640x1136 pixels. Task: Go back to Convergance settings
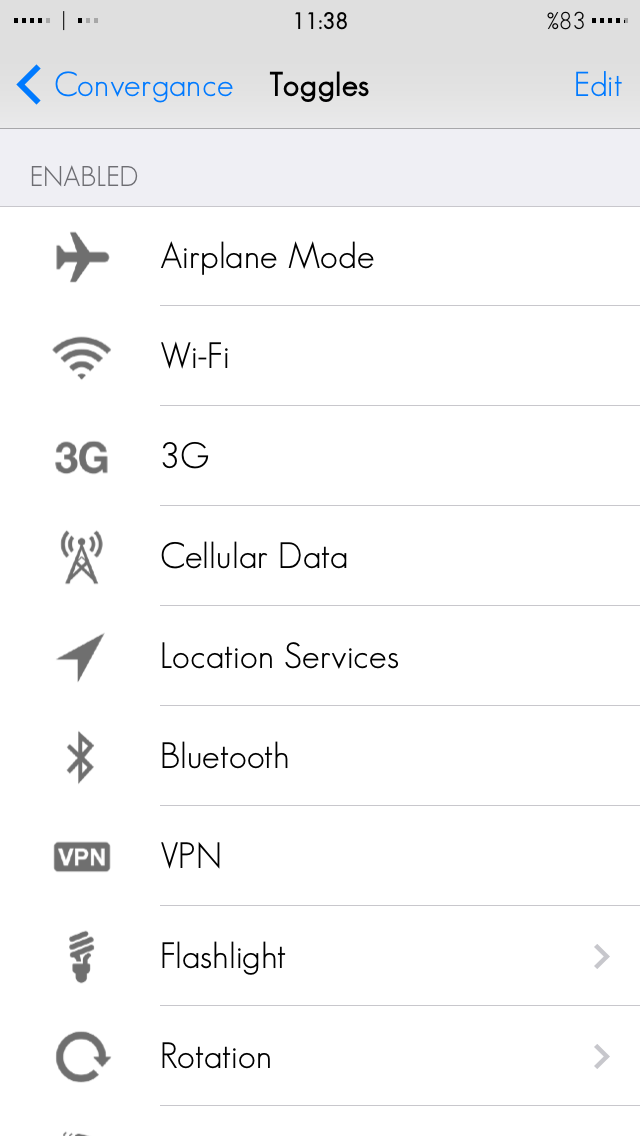[x=124, y=85]
